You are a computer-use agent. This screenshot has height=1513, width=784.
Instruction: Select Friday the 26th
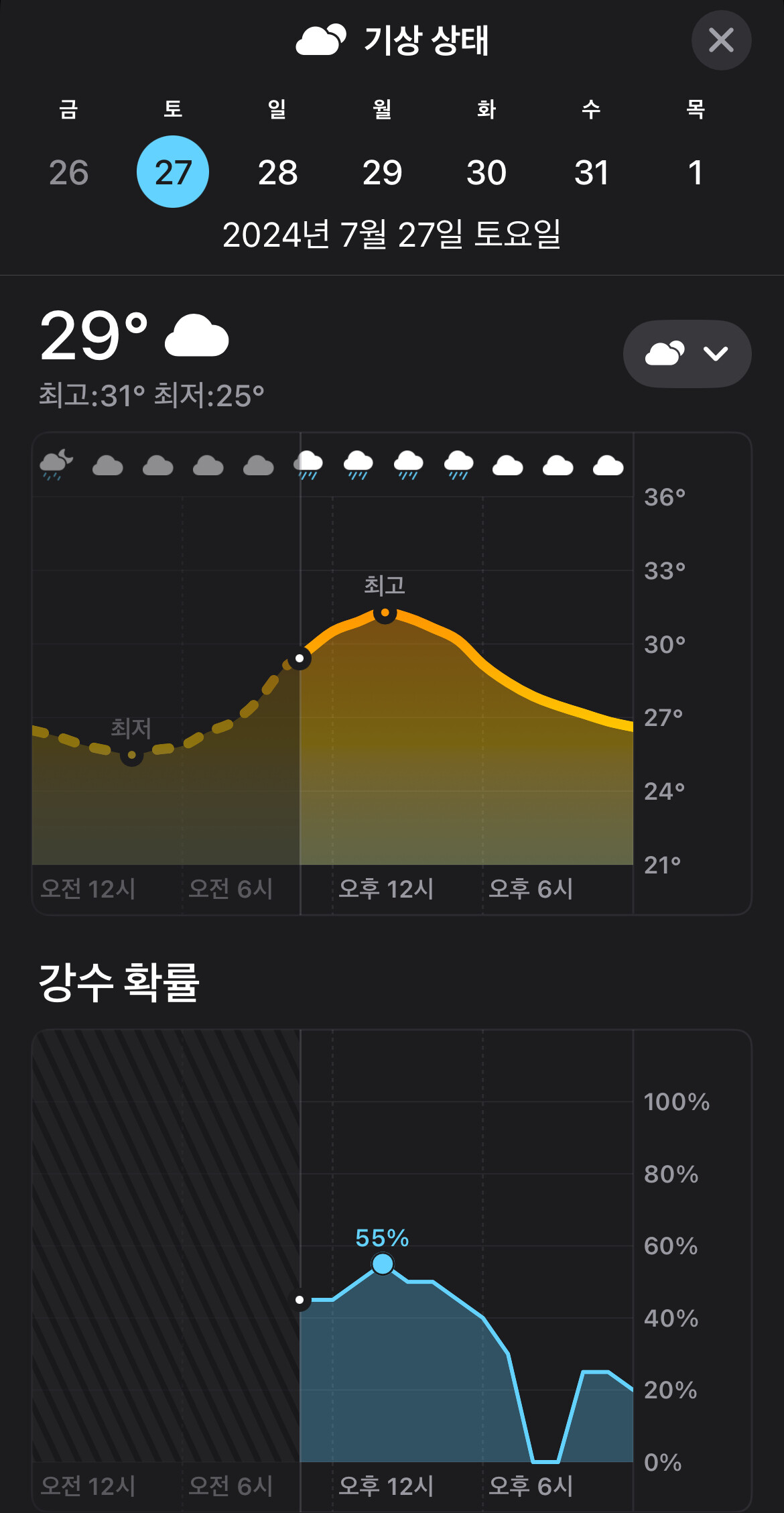[68, 172]
